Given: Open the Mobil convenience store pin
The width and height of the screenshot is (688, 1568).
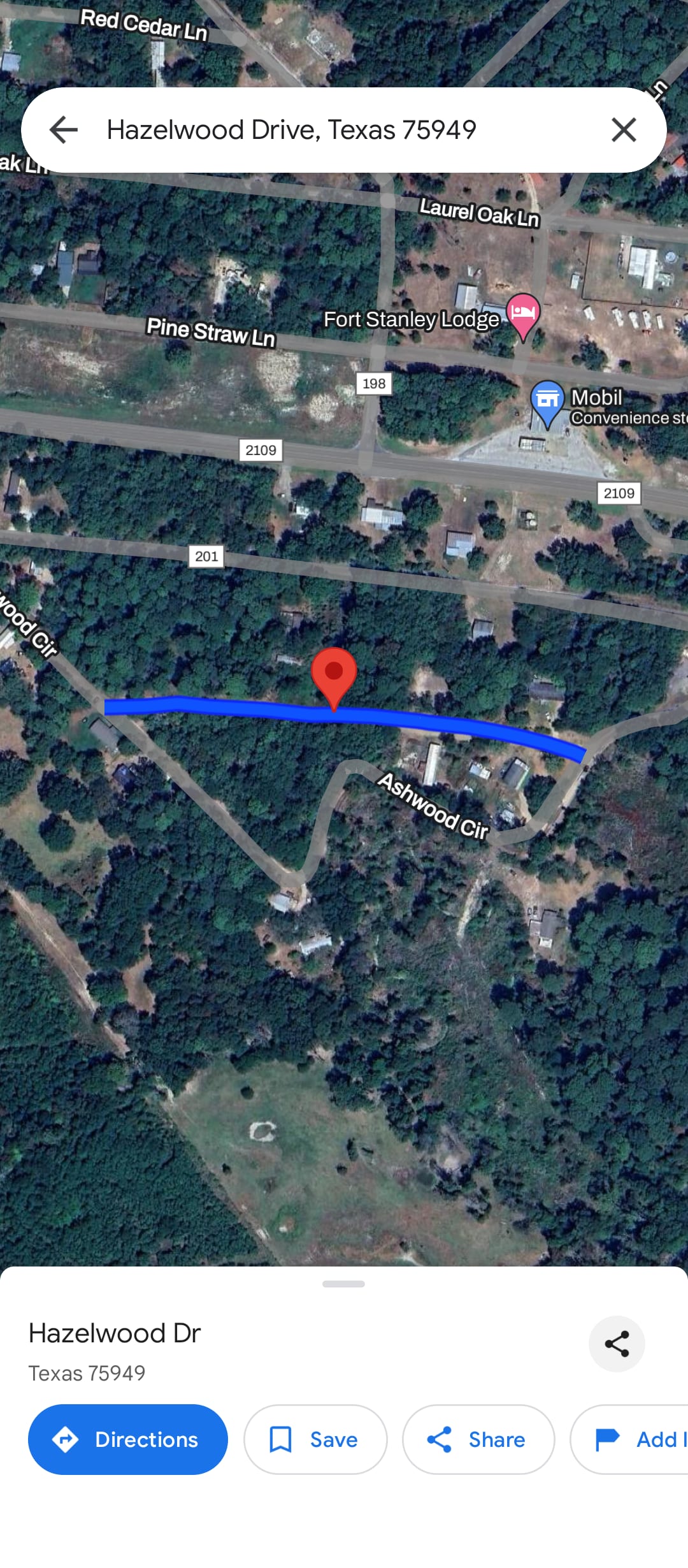Looking at the screenshot, I should point(547,401).
